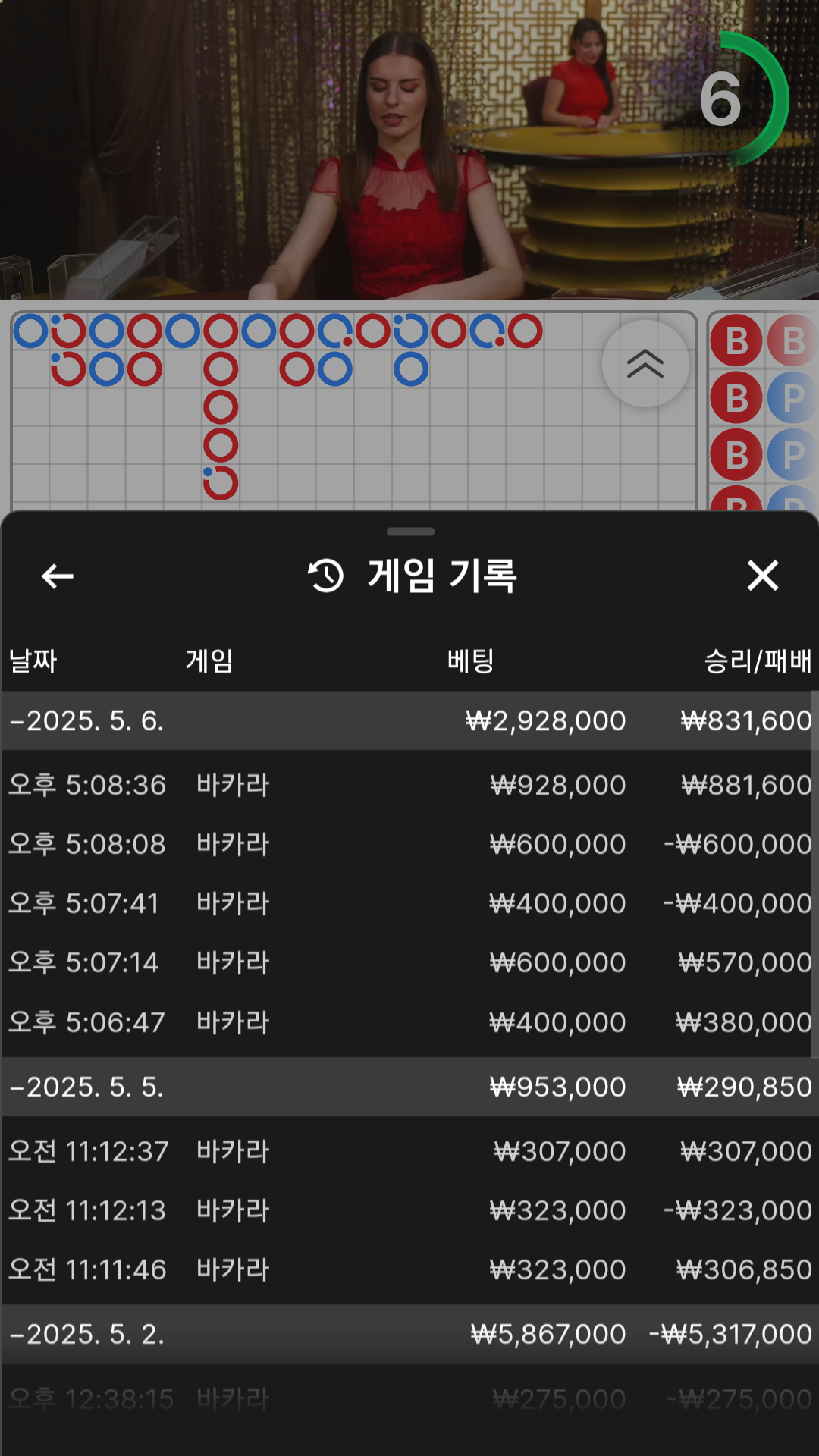Image resolution: width=819 pixels, height=1456 pixels.
Task: Close the 게임 기록 panel
Action: pos(762,576)
